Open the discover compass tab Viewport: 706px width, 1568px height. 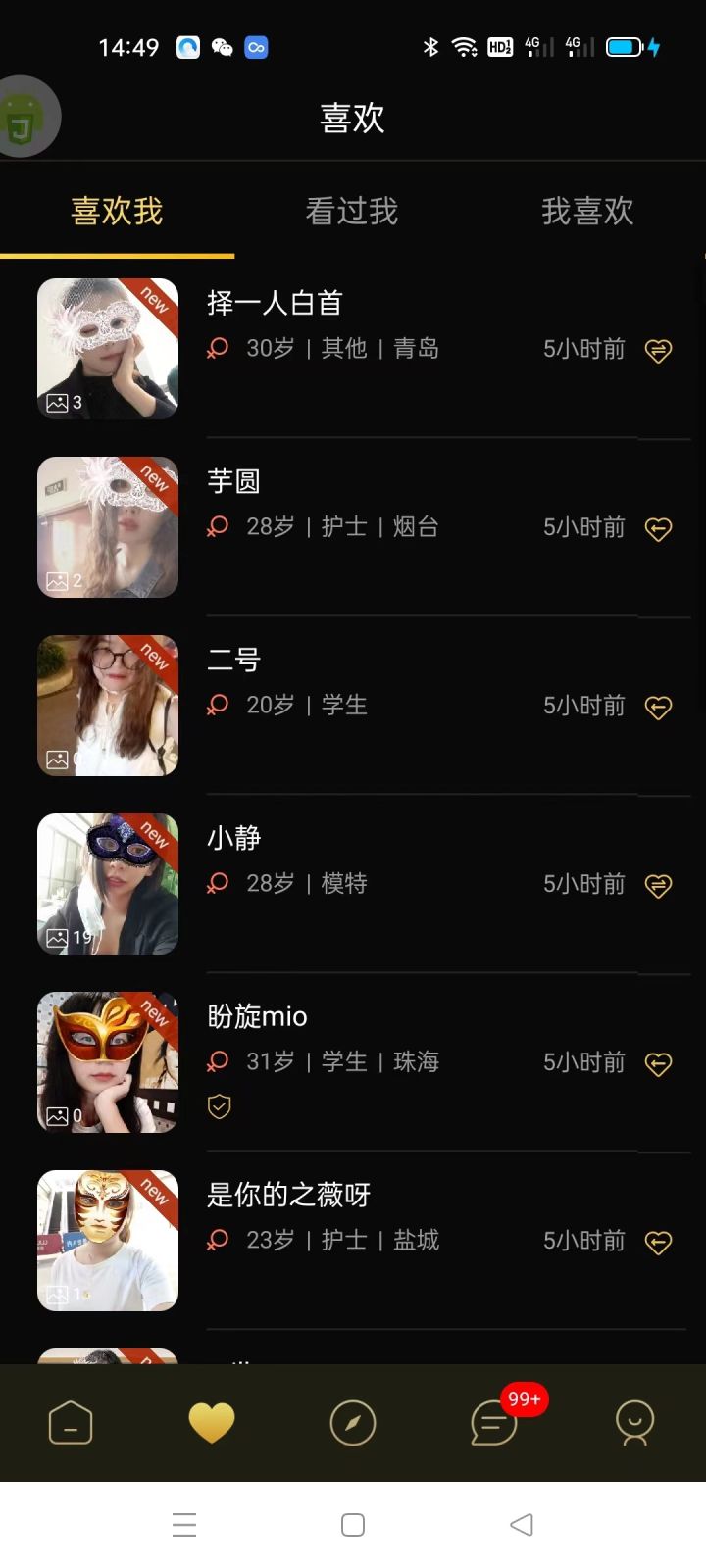coord(353,1423)
